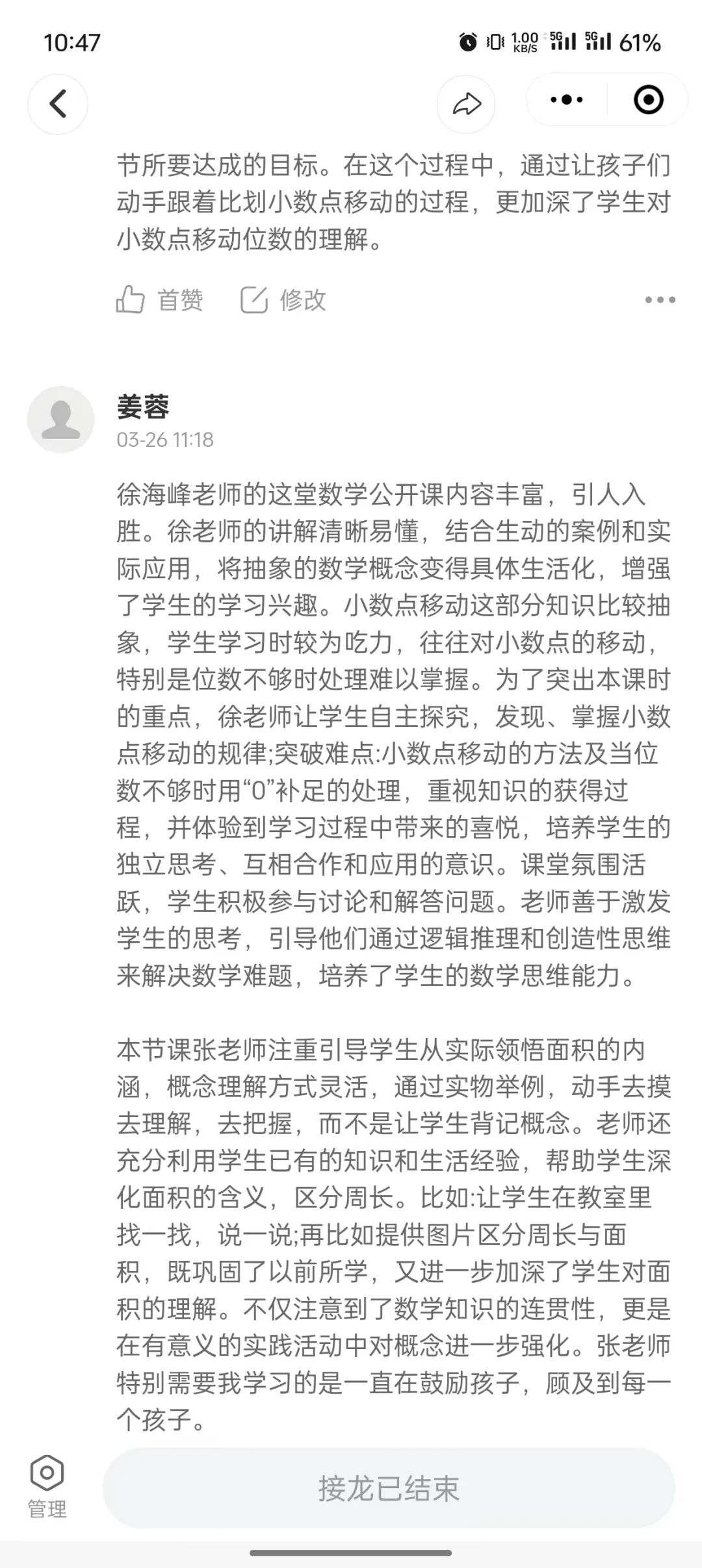Open 管理 management settings

47,1487
